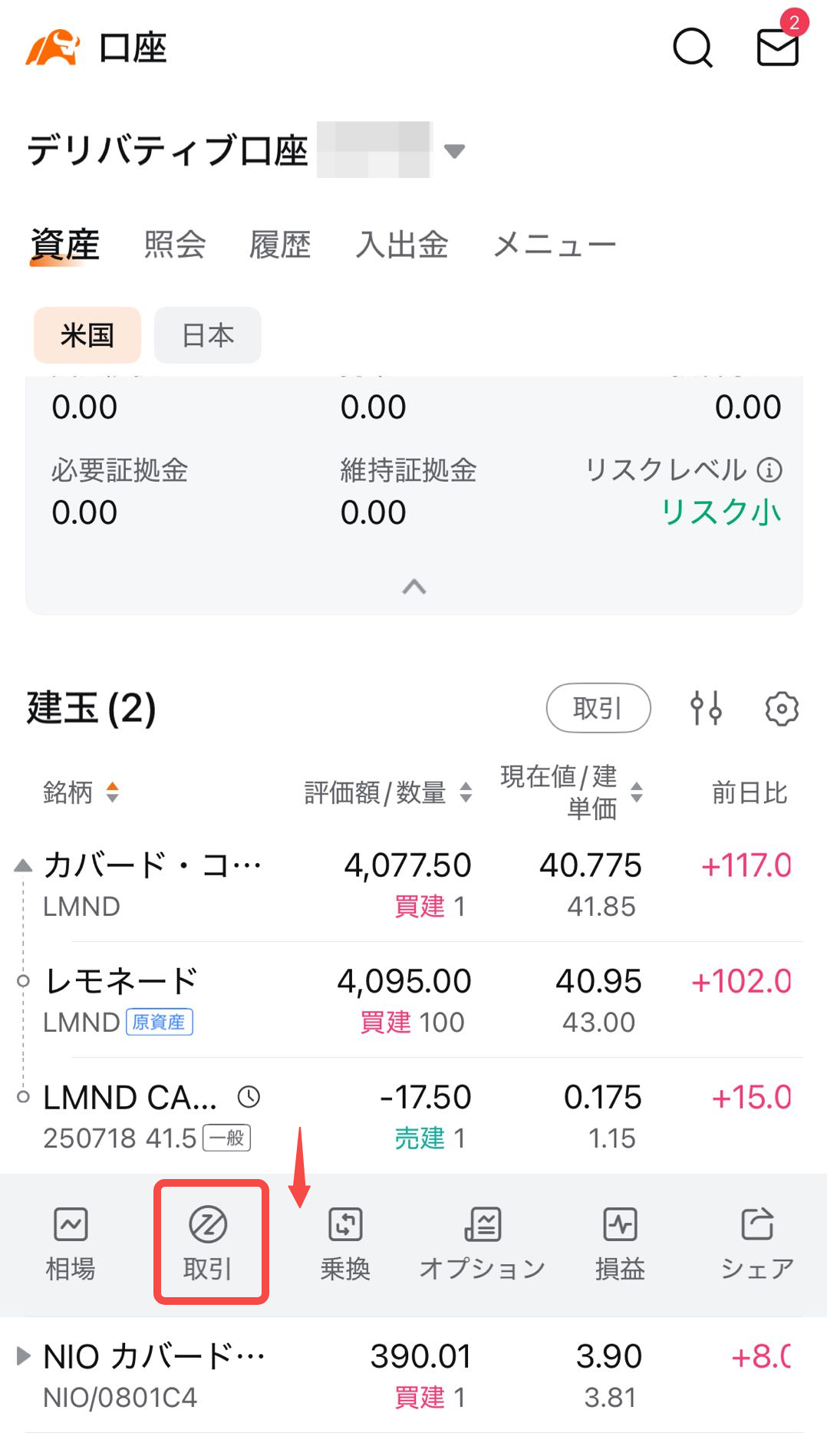Open the リスクレベル info icon
The image size is (827, 1456).
(769, 469)
